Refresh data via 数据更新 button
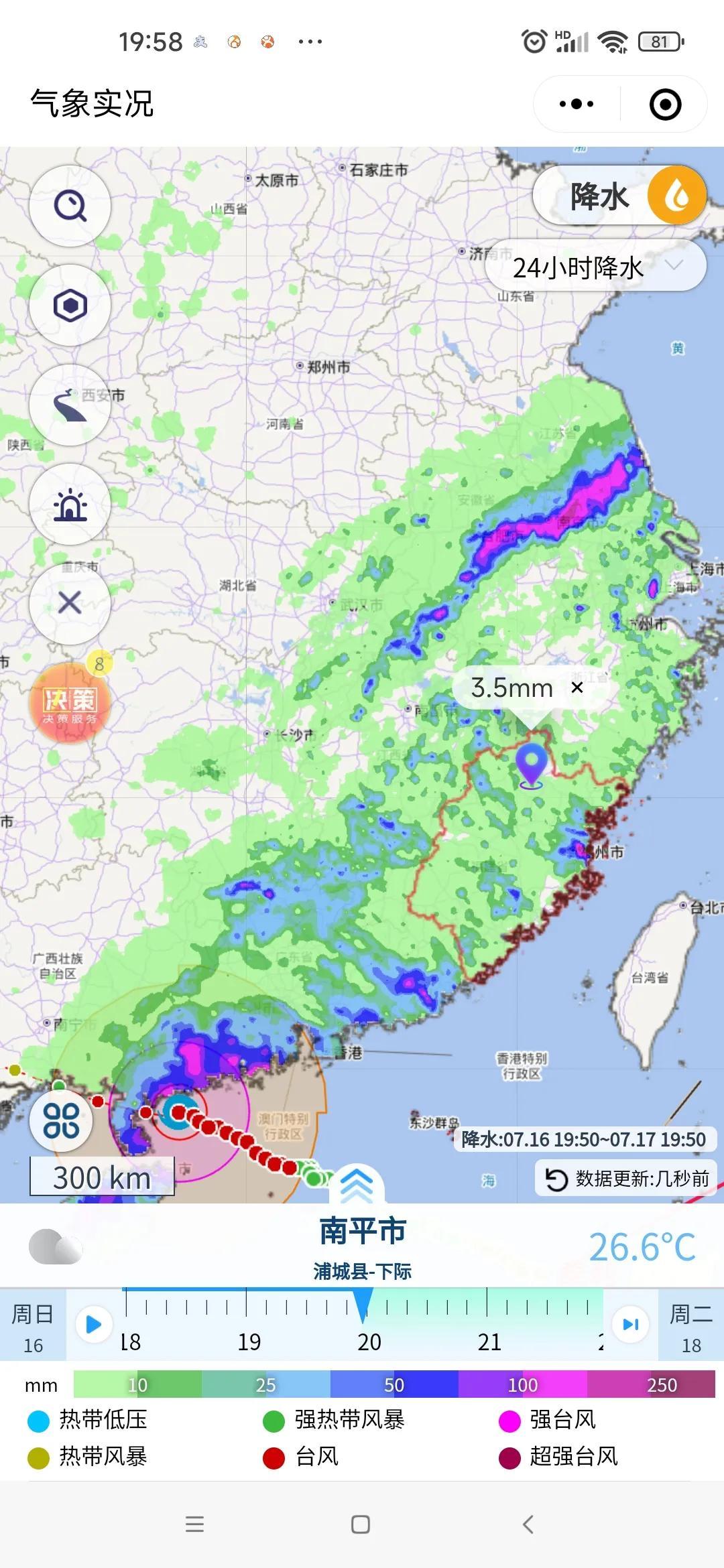This screenshot has height=1568, width=724. point(626,1179)
